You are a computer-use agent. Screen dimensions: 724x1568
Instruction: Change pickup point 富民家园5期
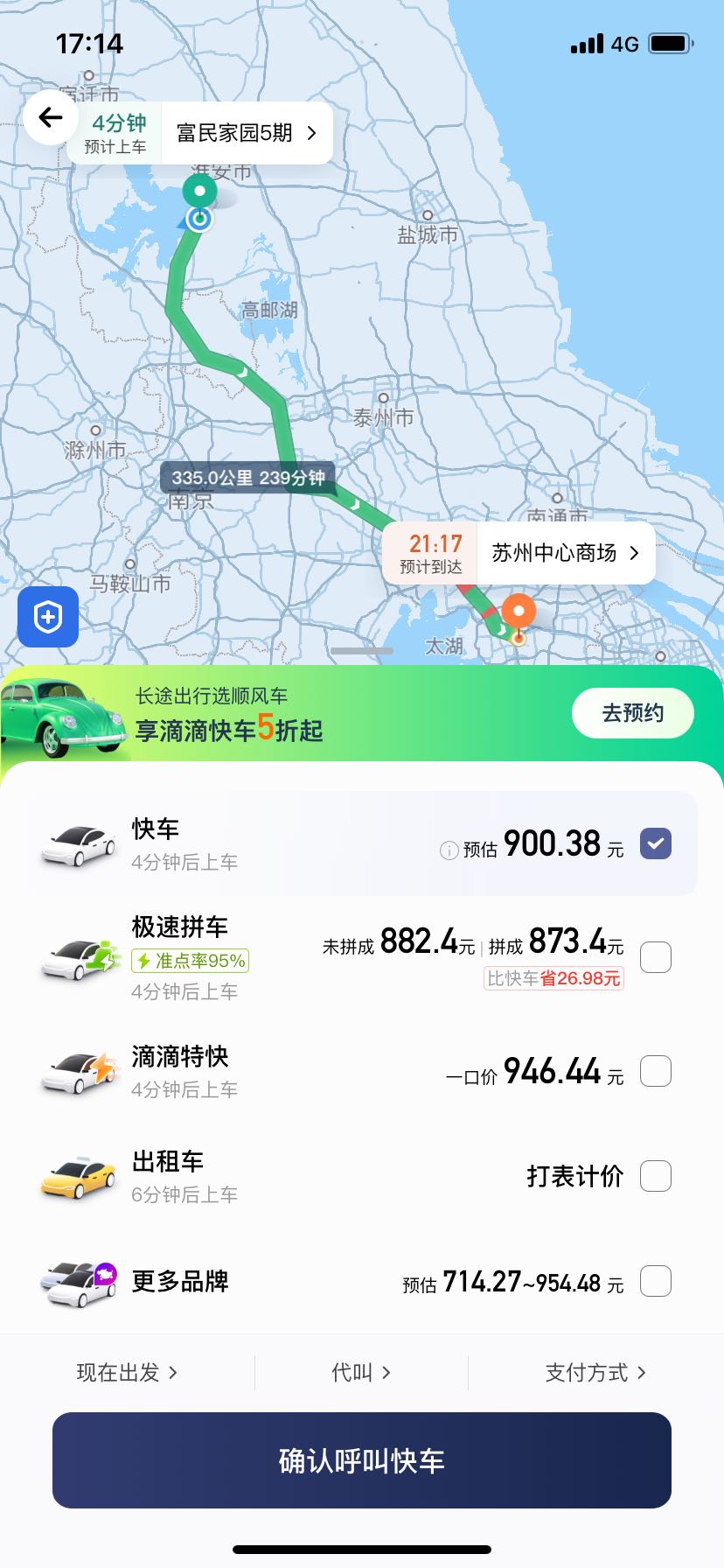point(247,133)
